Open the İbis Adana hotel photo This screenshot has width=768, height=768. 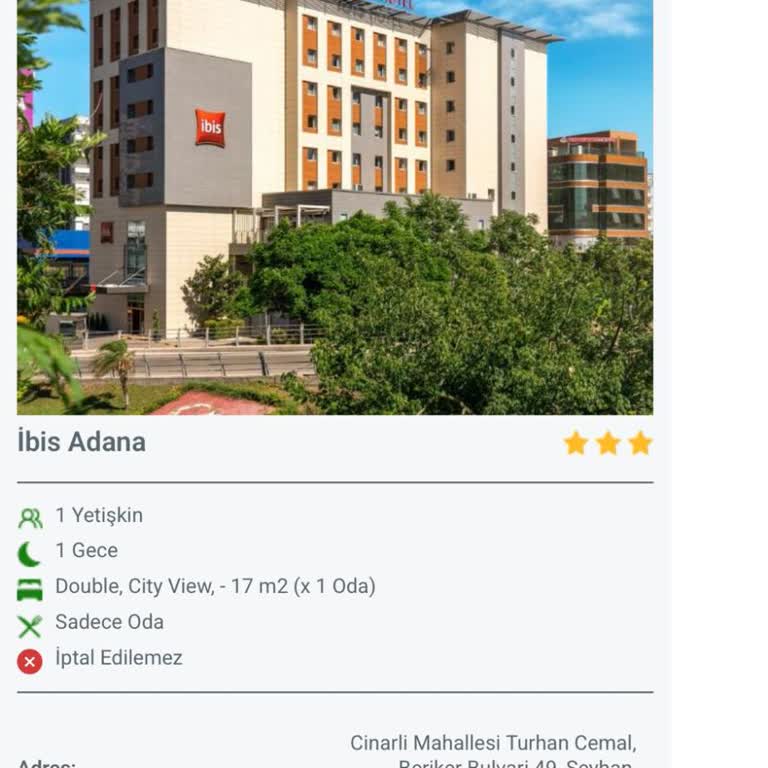(335, 206)
